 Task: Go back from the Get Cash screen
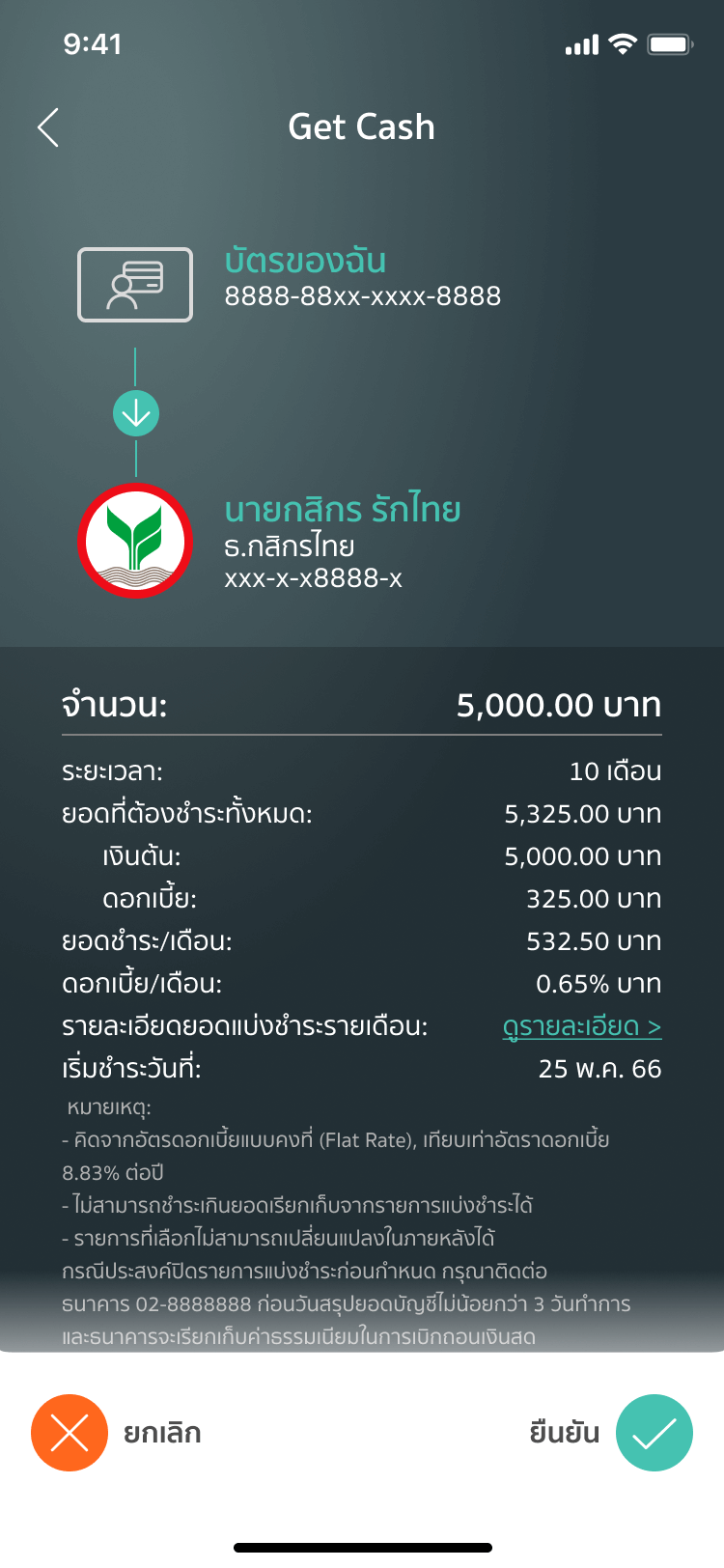coord(48,127)
